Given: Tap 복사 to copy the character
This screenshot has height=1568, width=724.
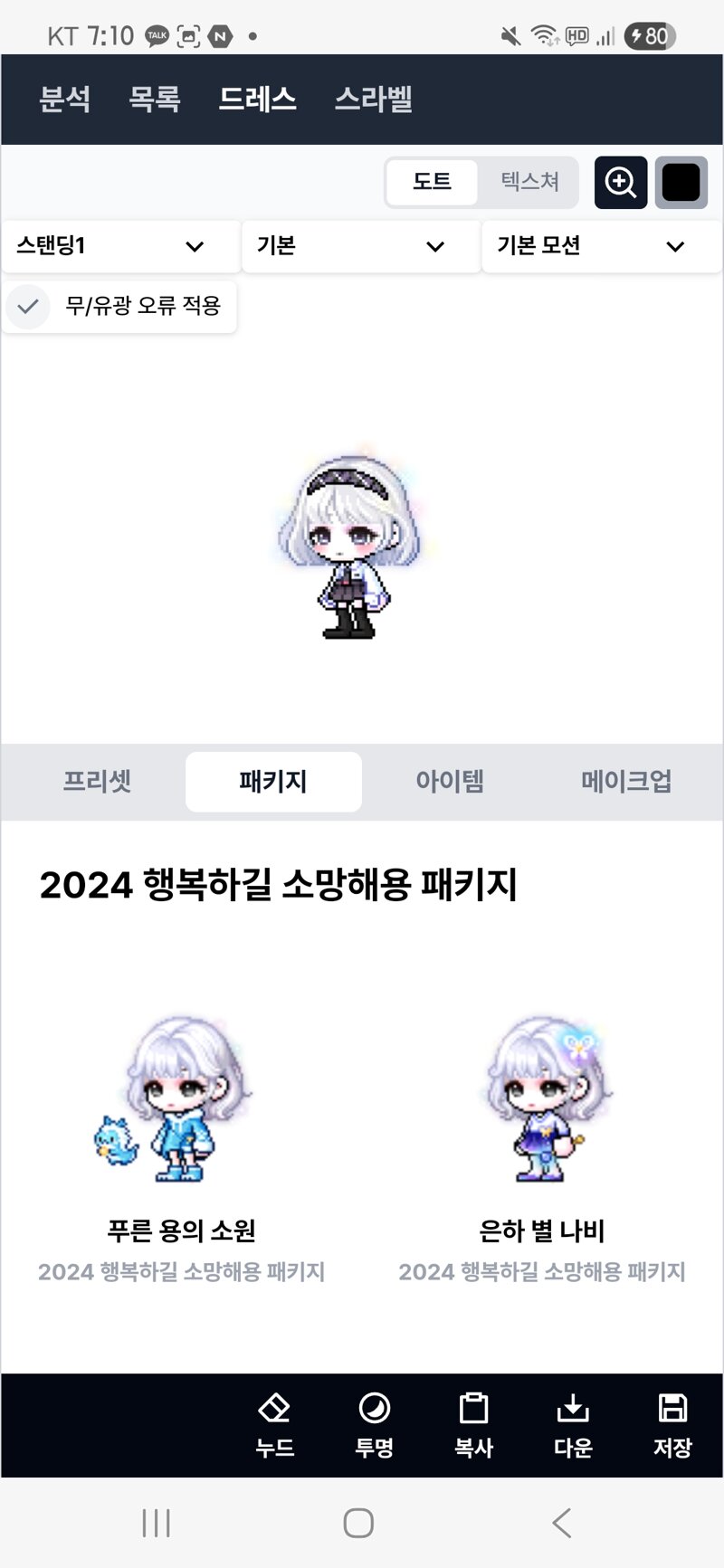Looking at the screenshot, I should pyautogui.click(x=473, y=1425).
